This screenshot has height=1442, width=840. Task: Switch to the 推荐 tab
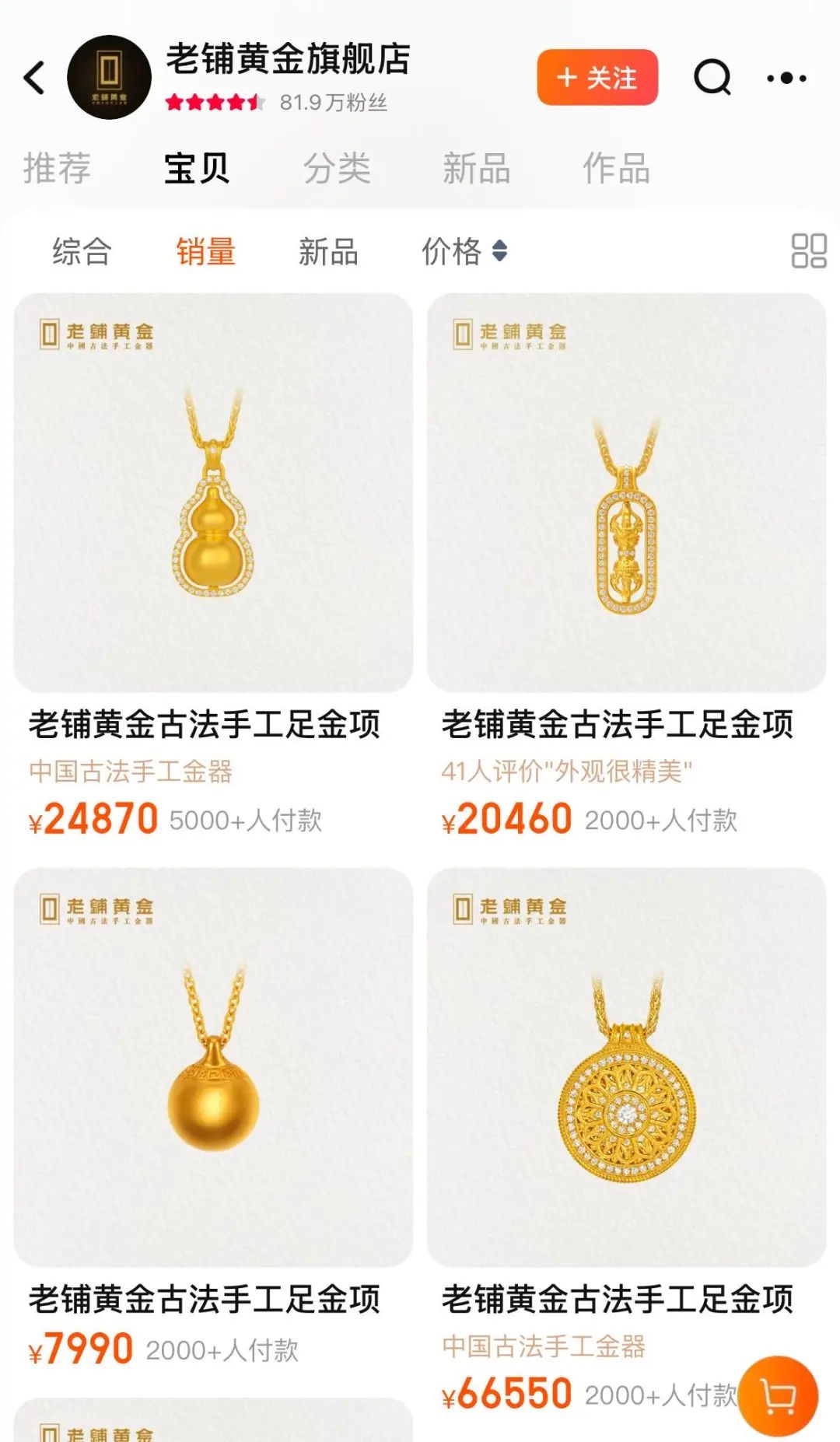click(57, 168)
